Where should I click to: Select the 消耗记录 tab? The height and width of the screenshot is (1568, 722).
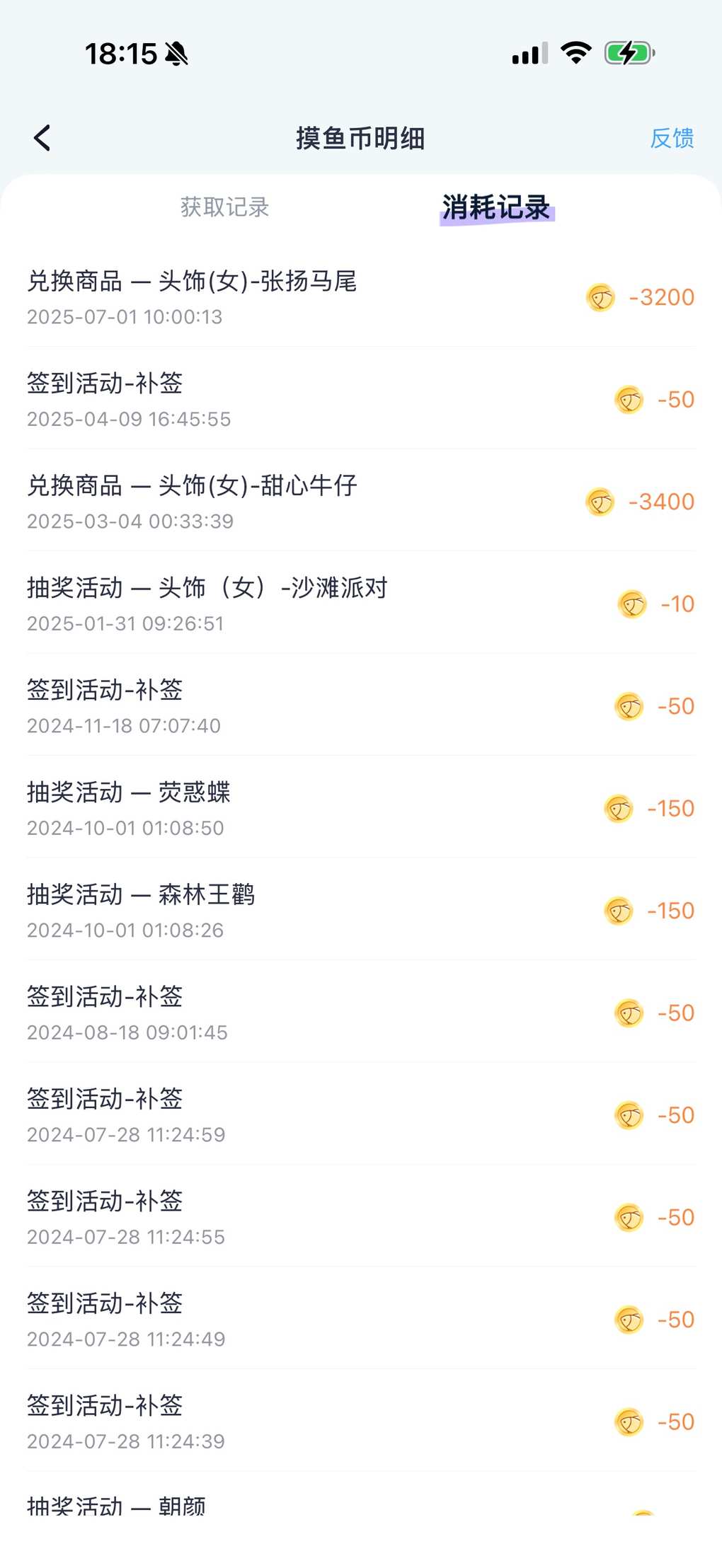click(496, 207)
